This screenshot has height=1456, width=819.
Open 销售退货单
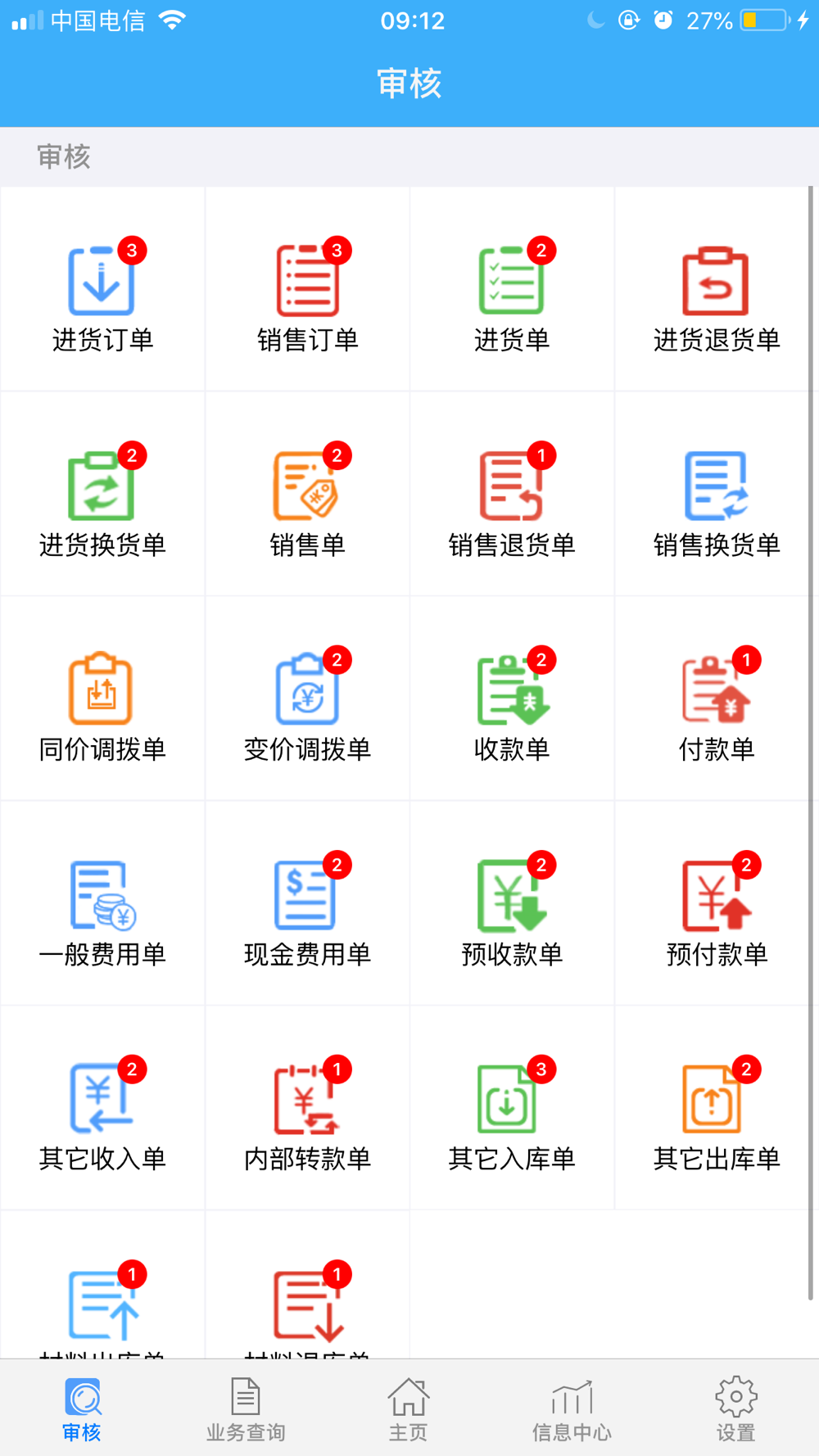point(512,494)
